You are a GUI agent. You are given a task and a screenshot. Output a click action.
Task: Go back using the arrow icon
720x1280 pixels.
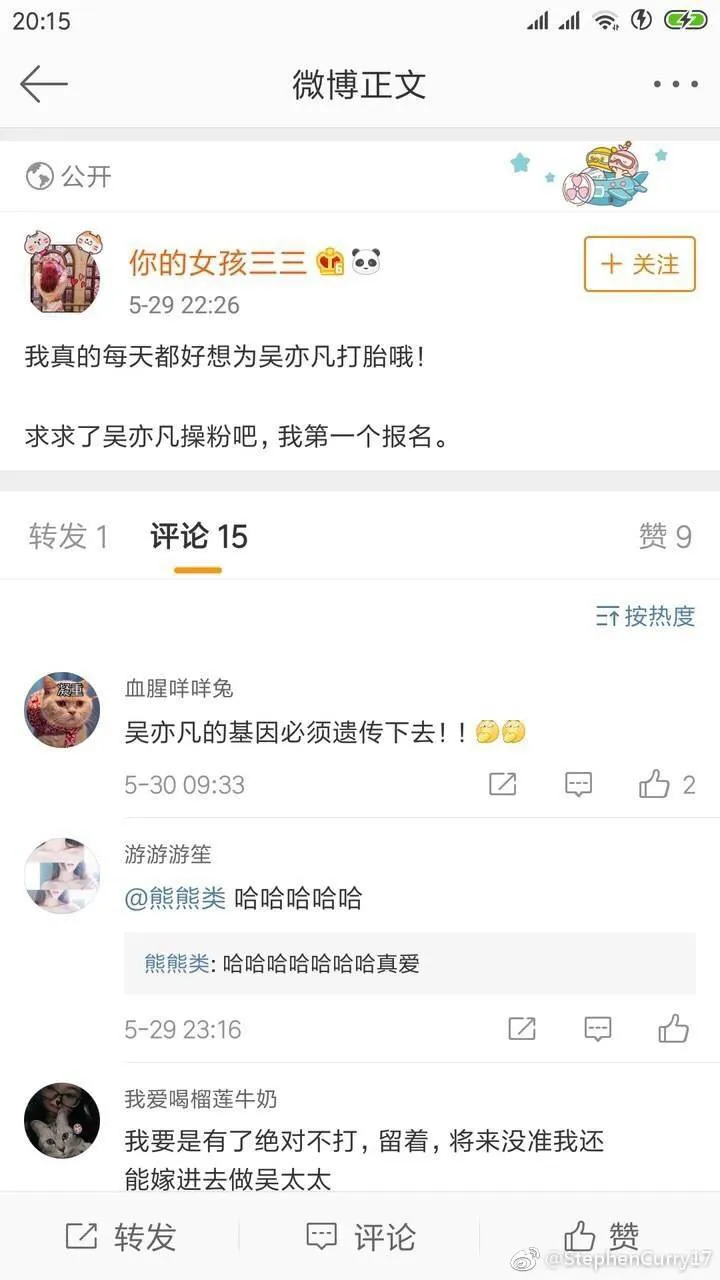coord(44,84)
